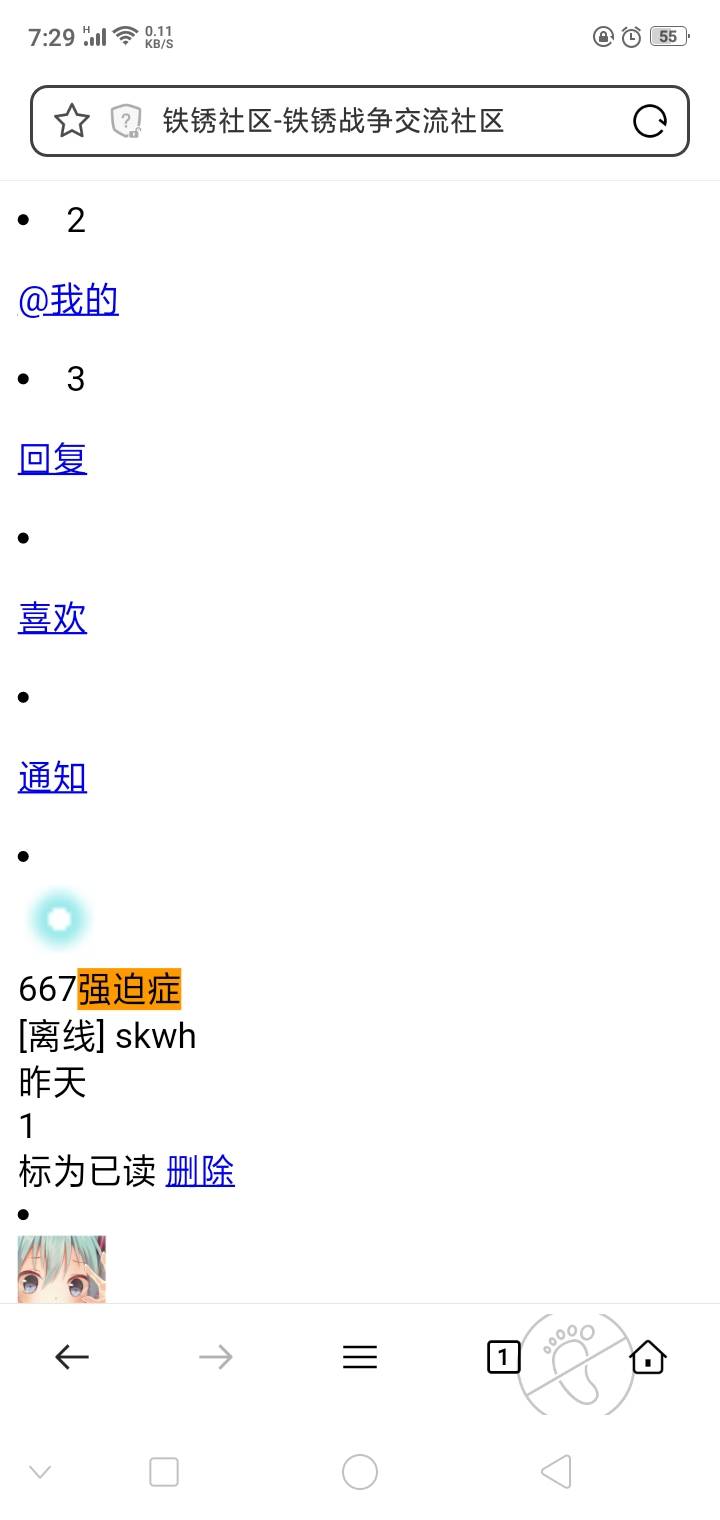The image size is (720, 1520).
Task: Open the 通知 link
Action: tap(52, 778)
